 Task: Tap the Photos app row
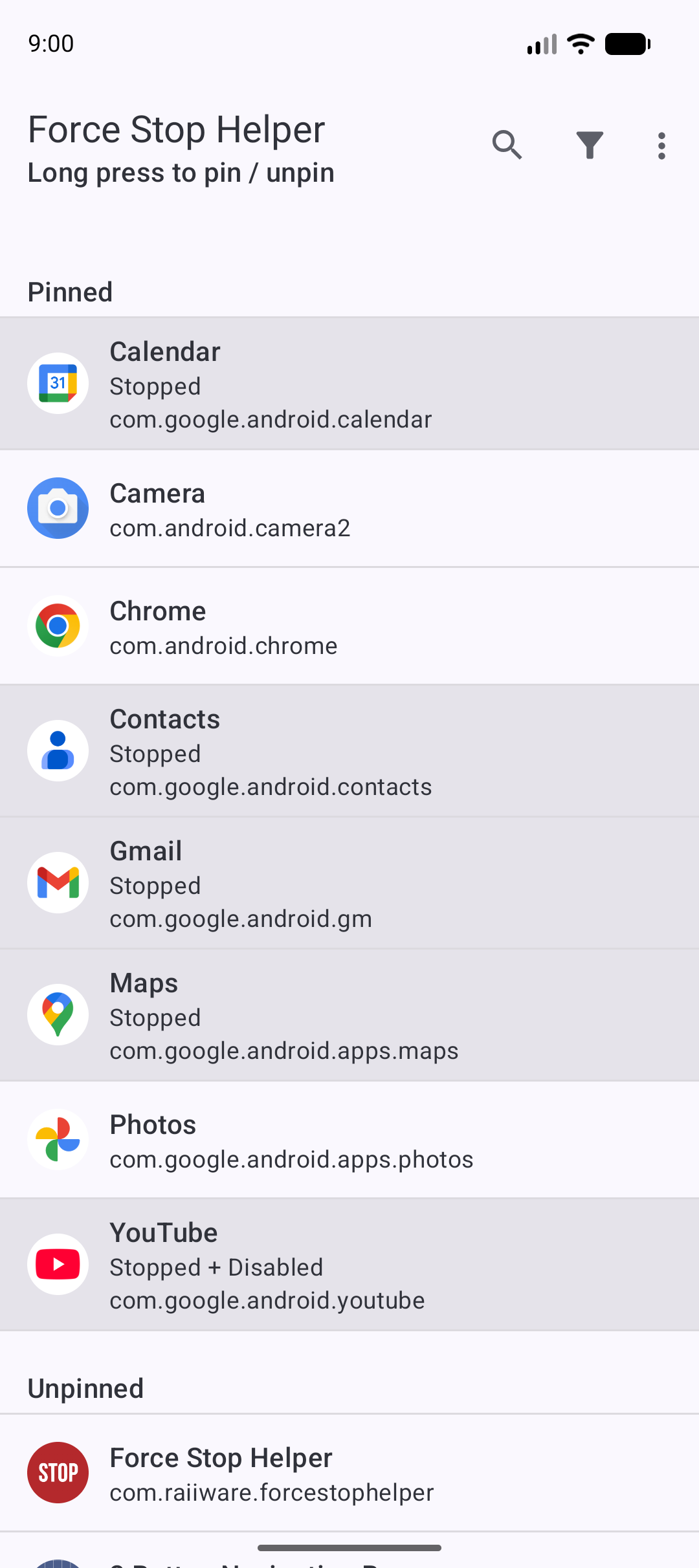pos(349,1140)
